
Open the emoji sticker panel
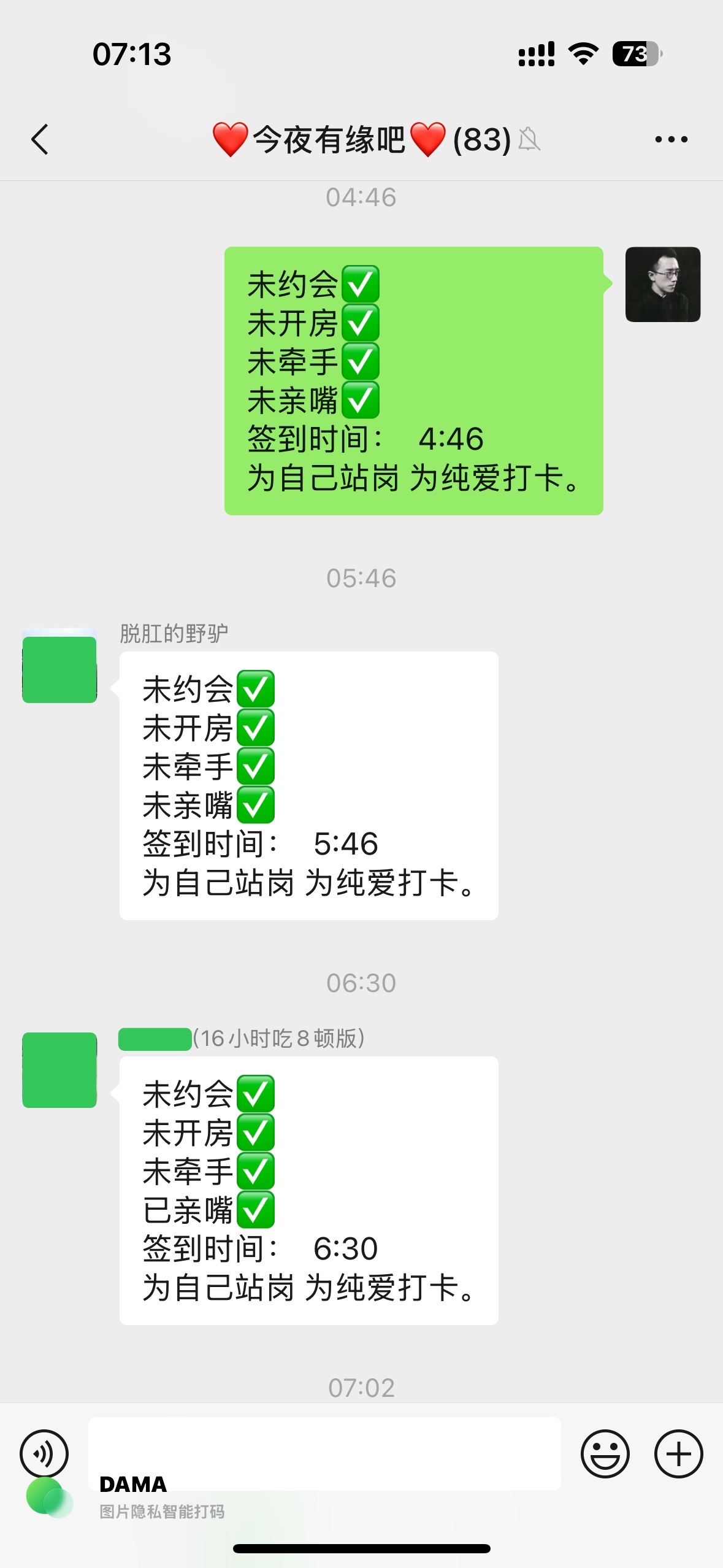[x=605, y=1453]
